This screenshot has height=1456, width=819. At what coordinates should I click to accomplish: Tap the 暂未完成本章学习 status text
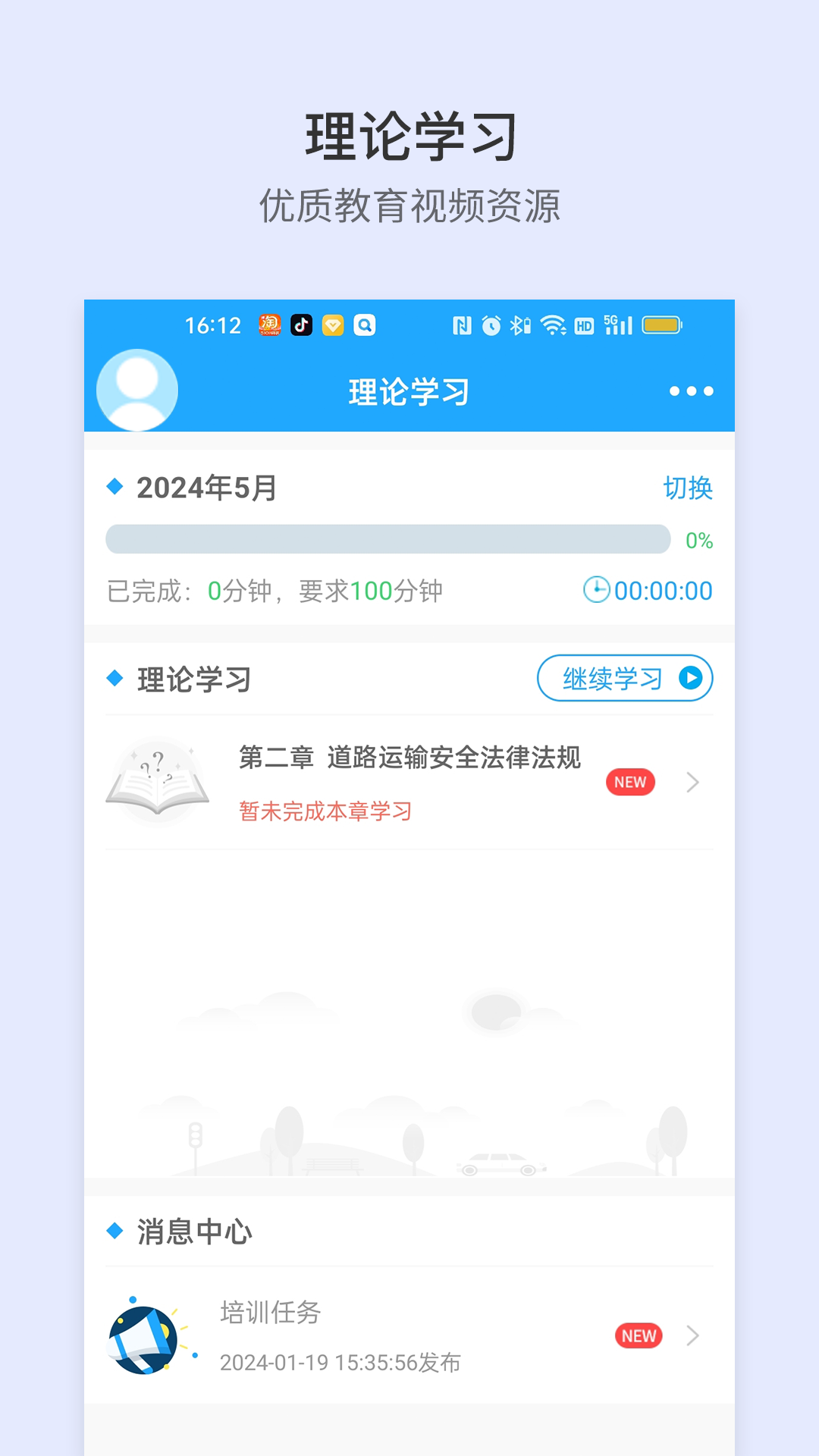pos(325,811)
